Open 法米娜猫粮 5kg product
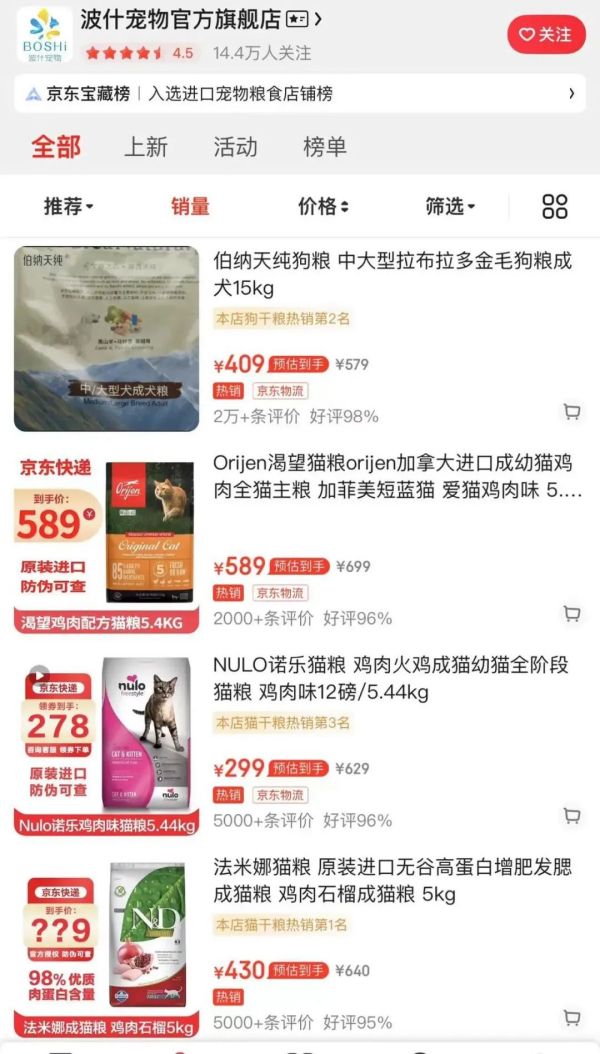 (x=392, y=879)
